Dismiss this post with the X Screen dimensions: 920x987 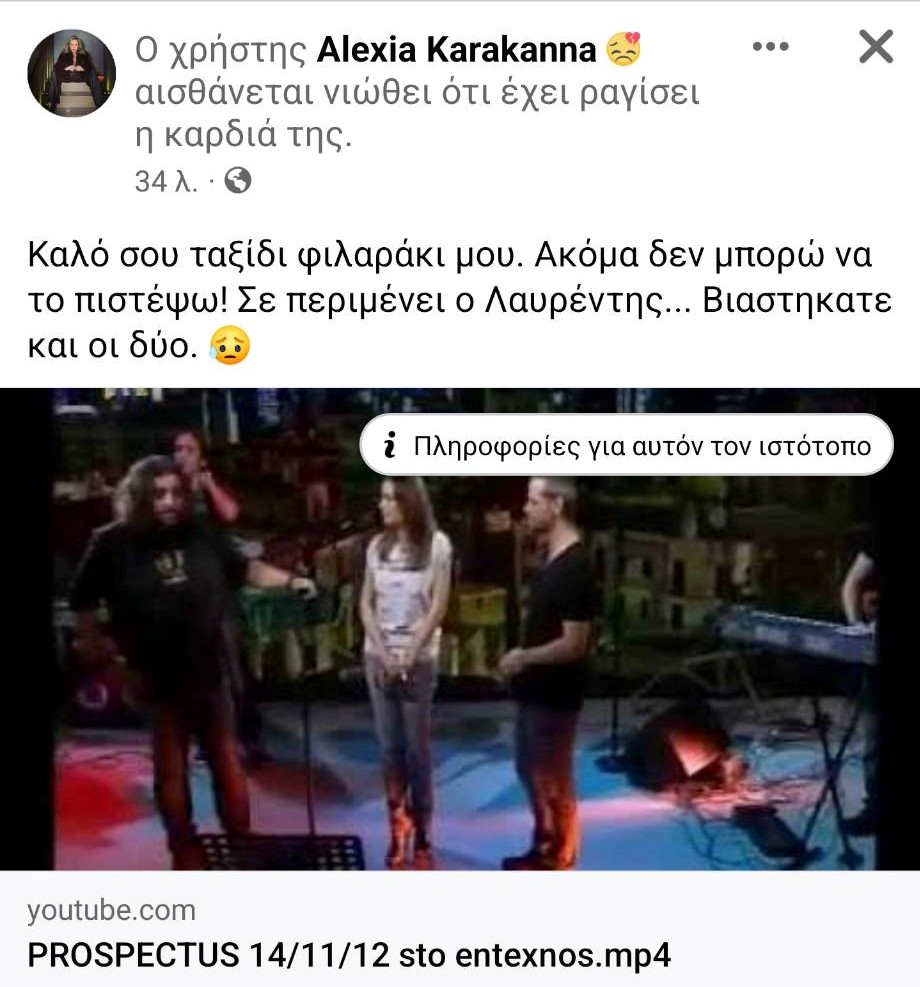coord(876,46)
